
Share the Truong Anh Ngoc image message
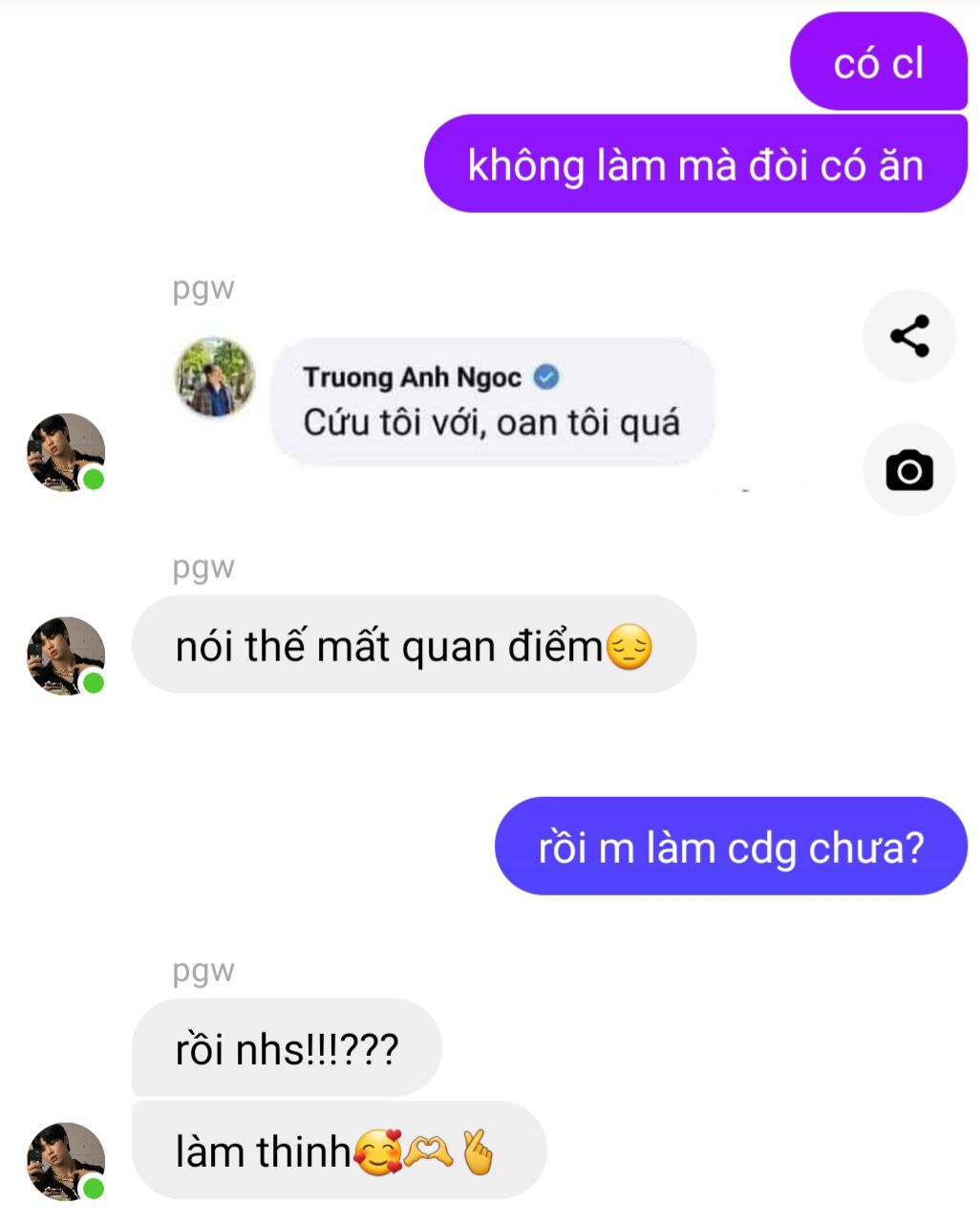click(909, 336)
